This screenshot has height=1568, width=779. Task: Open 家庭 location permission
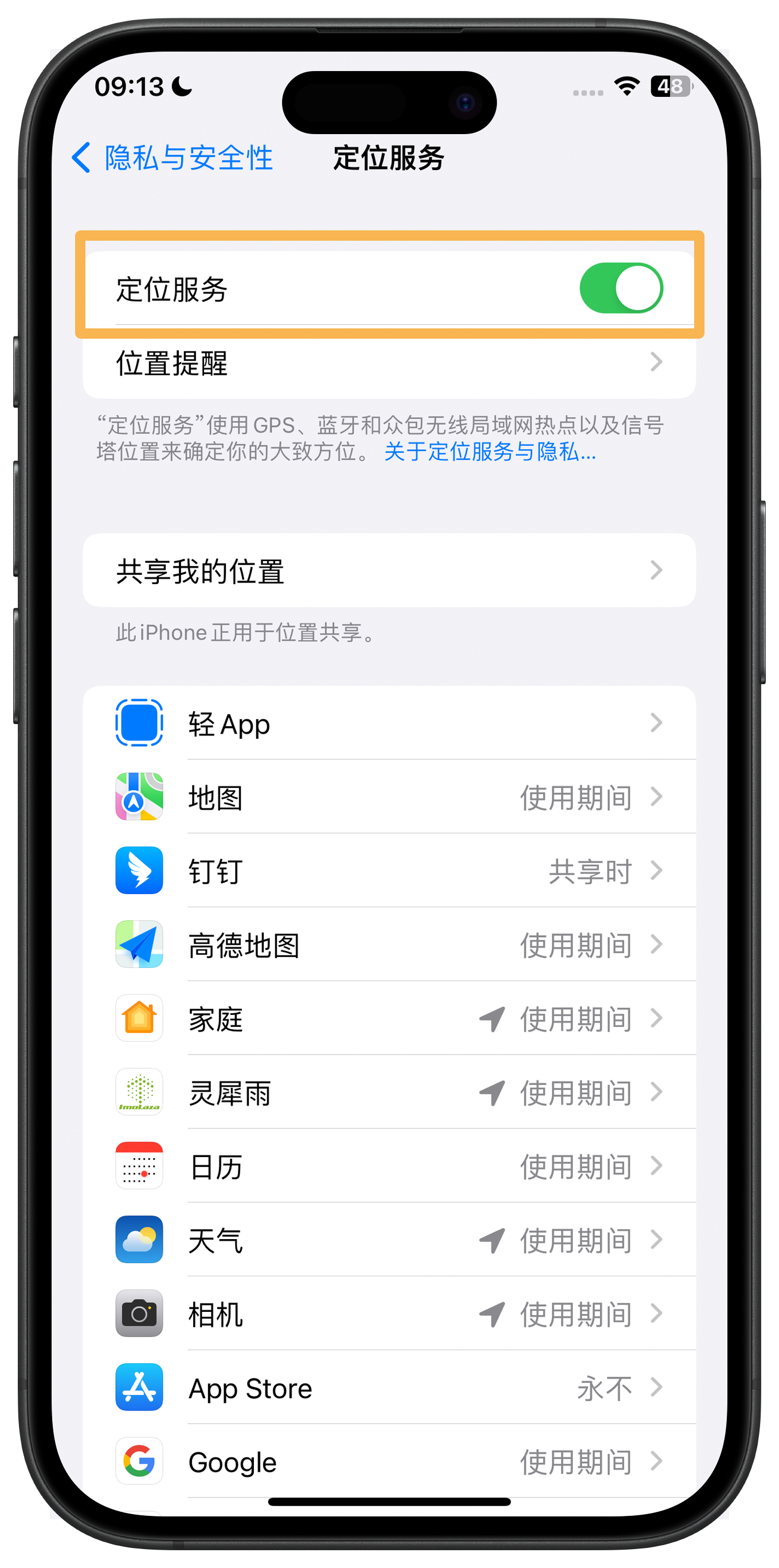390,1019
